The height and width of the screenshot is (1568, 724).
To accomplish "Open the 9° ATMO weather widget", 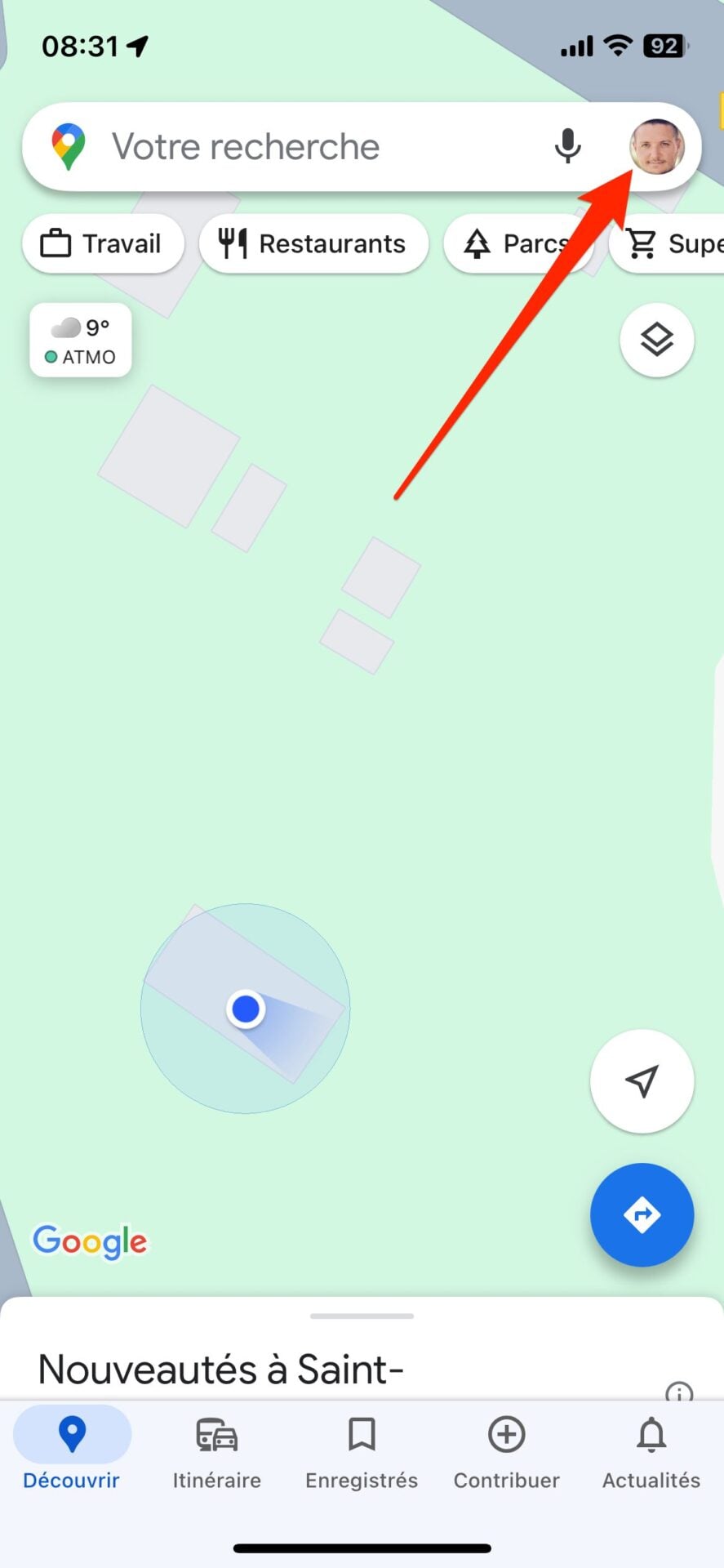I will [x=81, y=341].
